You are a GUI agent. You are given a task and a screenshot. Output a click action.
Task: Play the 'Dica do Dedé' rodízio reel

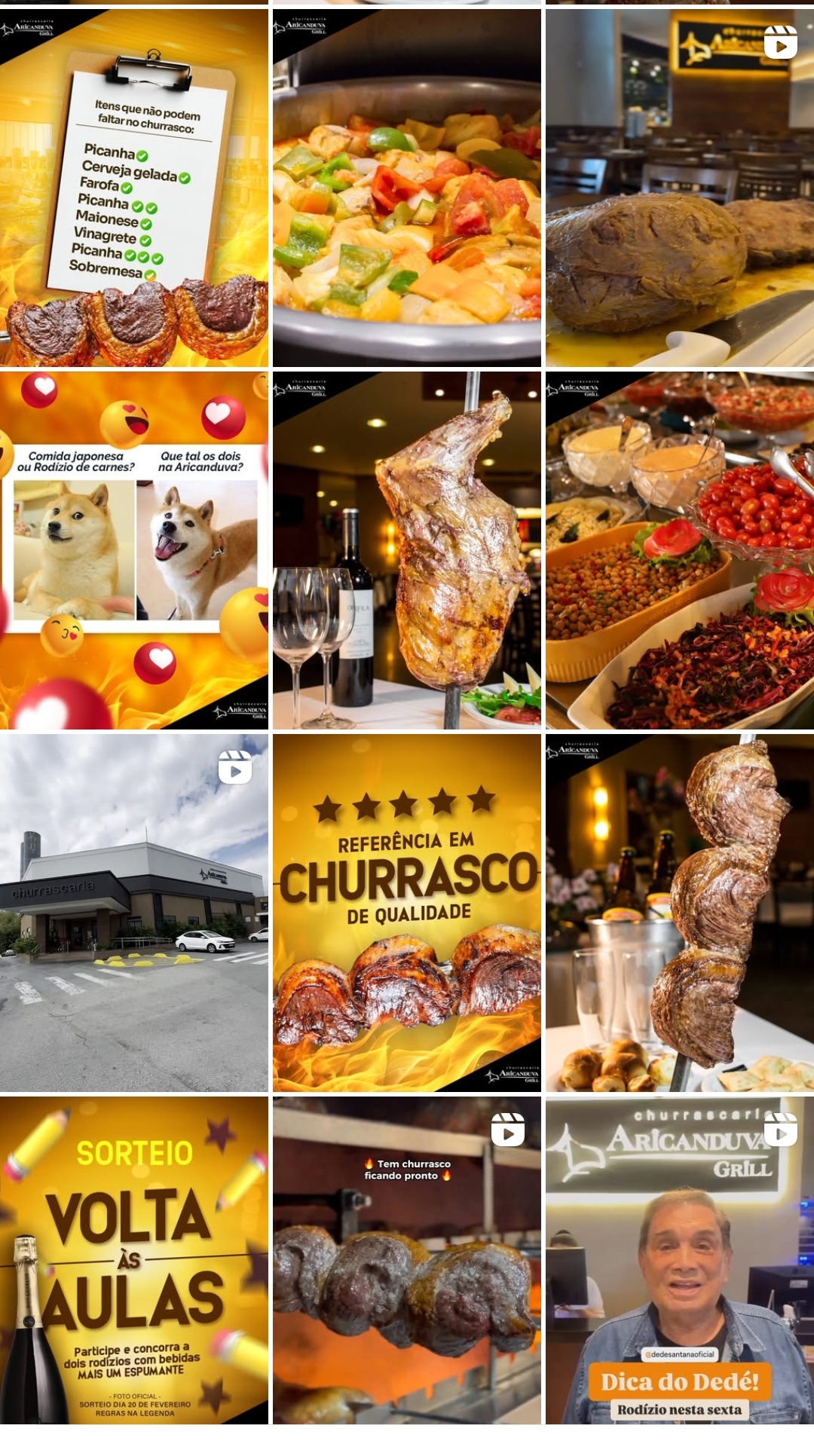click(680, 1260)
